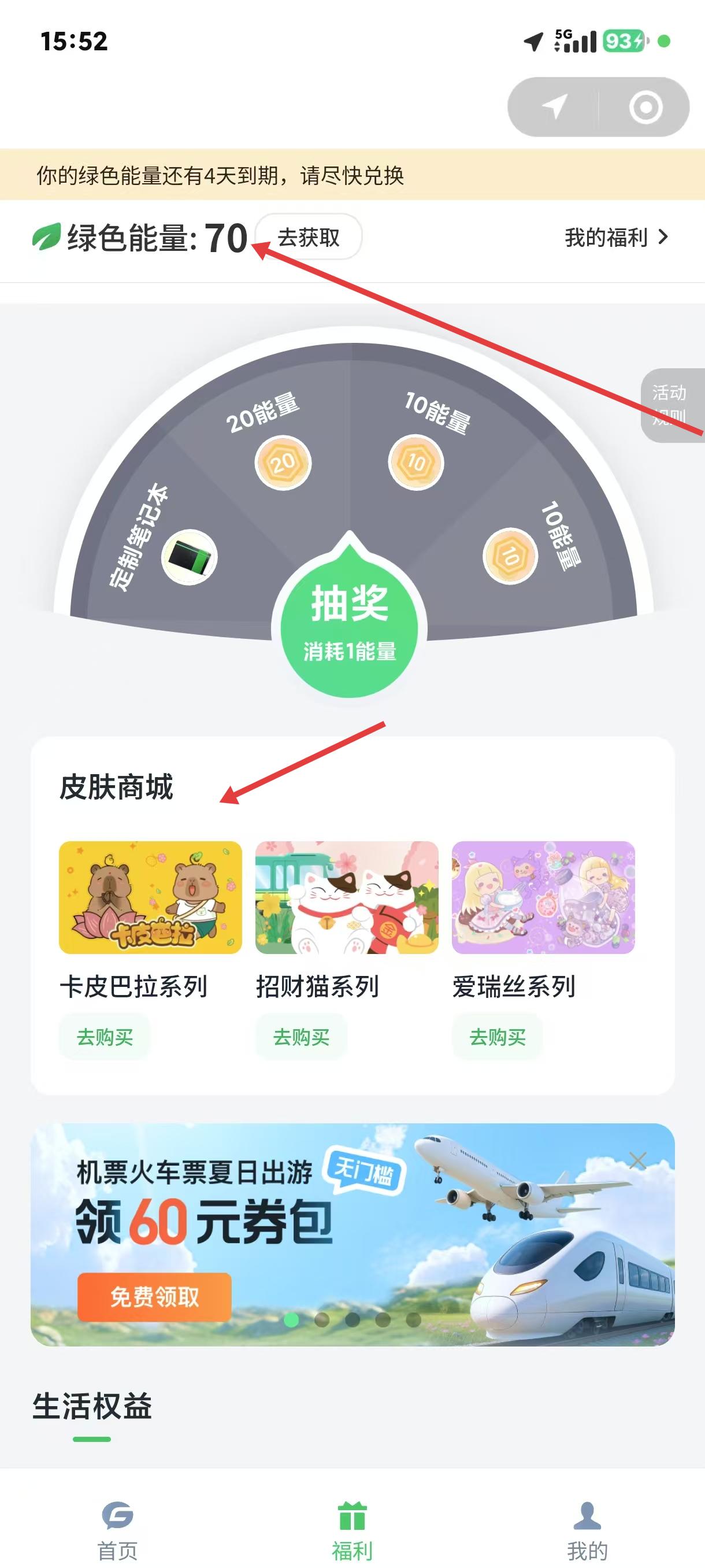Tap the location arrow capsule icon
Screen dimensions: 705x1568
(x=554, y=107)
